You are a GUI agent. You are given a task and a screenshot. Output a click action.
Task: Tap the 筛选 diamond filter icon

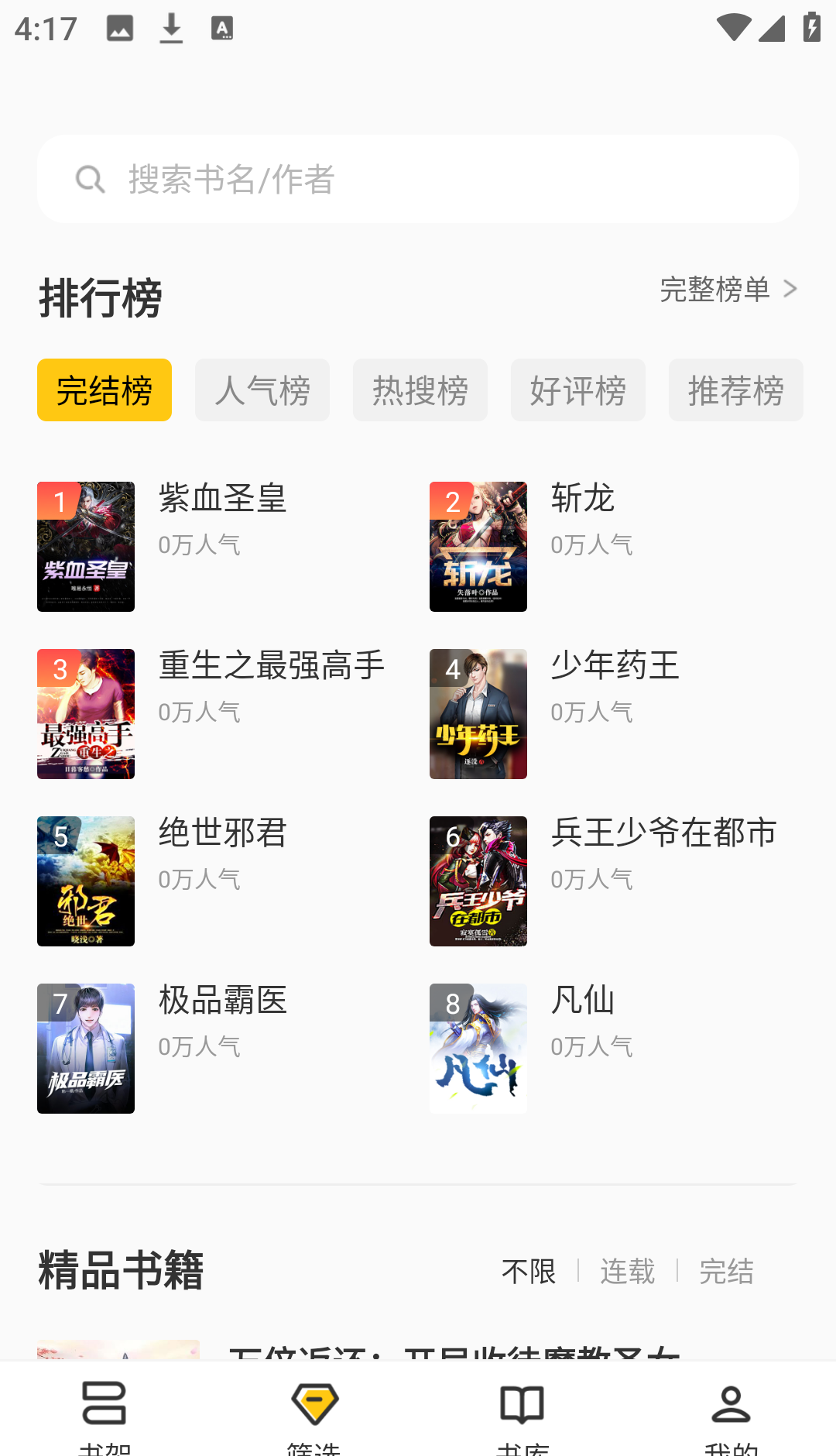click(313, 1408)
